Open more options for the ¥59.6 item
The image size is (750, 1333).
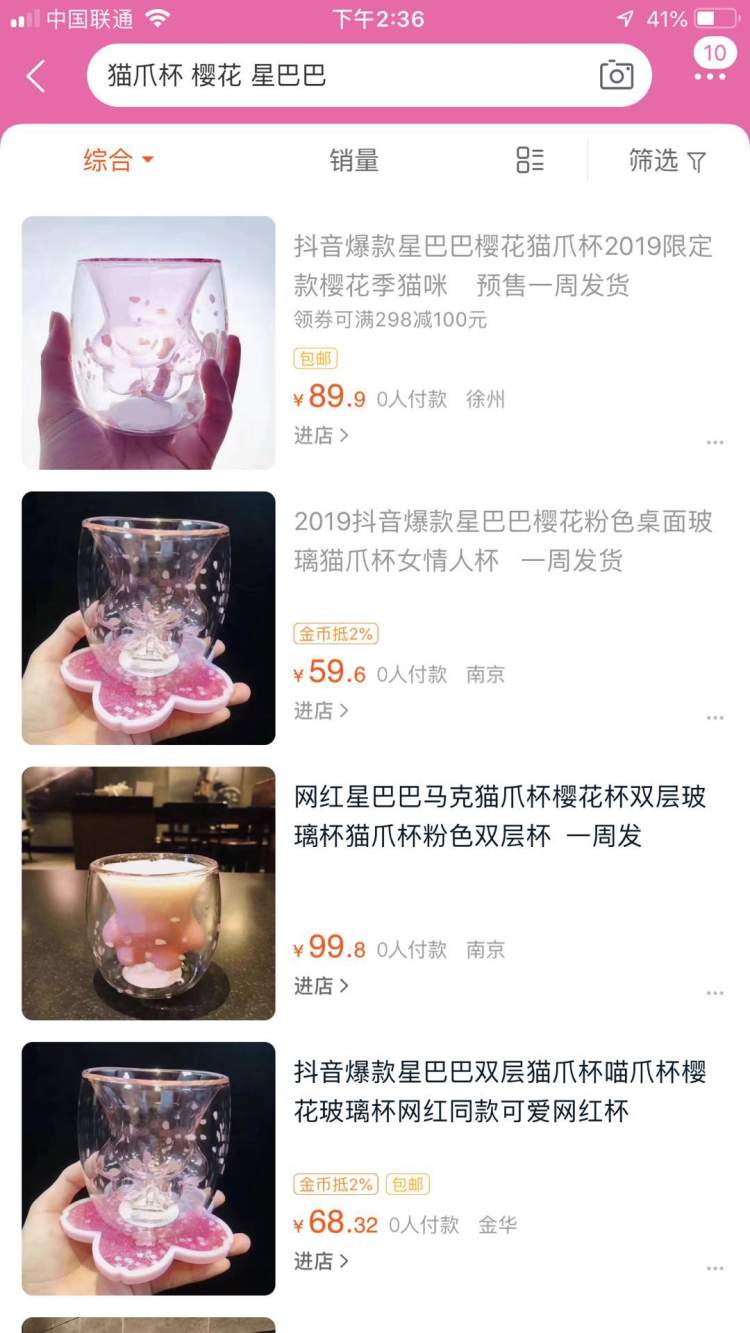pos(714,717)
